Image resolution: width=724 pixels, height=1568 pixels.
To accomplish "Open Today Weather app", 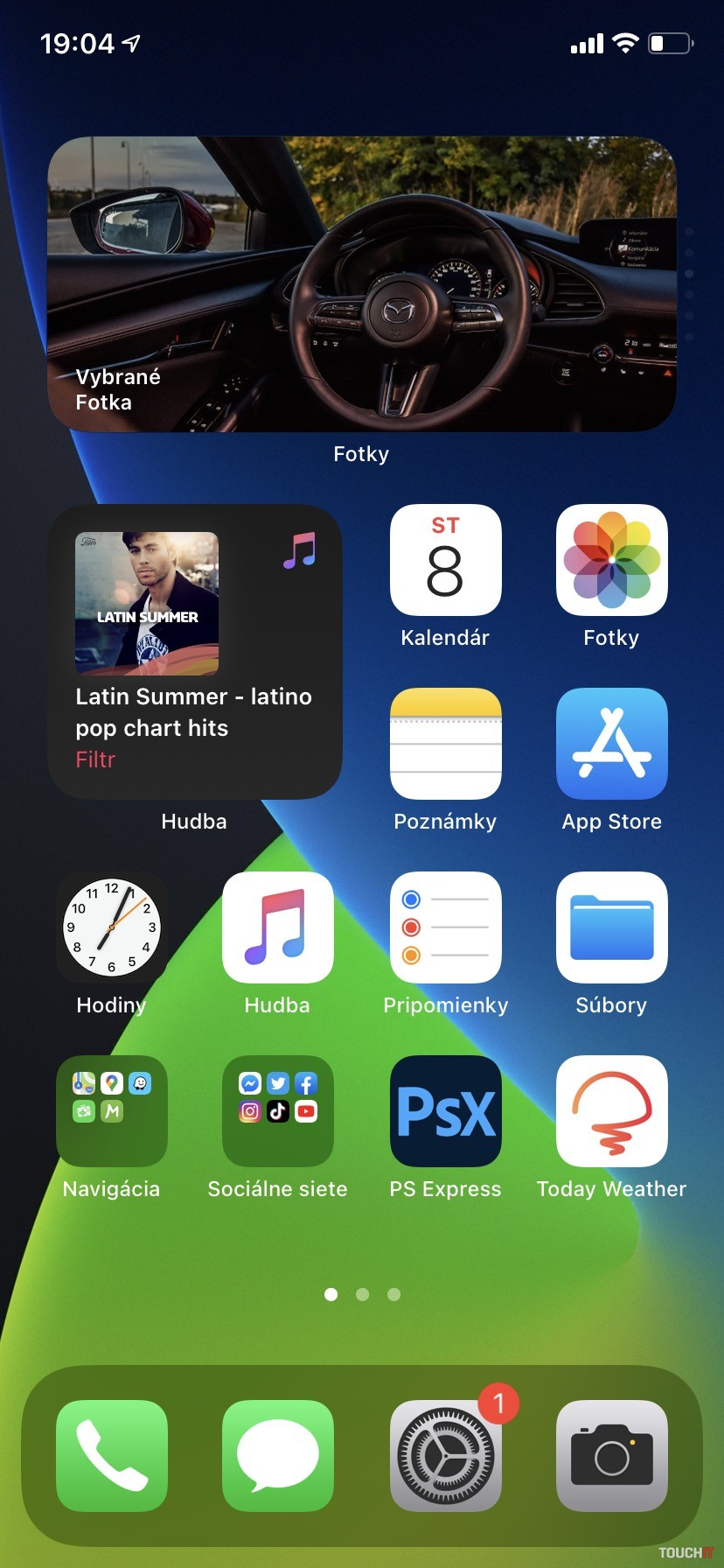I will [x=611, y=1112].
